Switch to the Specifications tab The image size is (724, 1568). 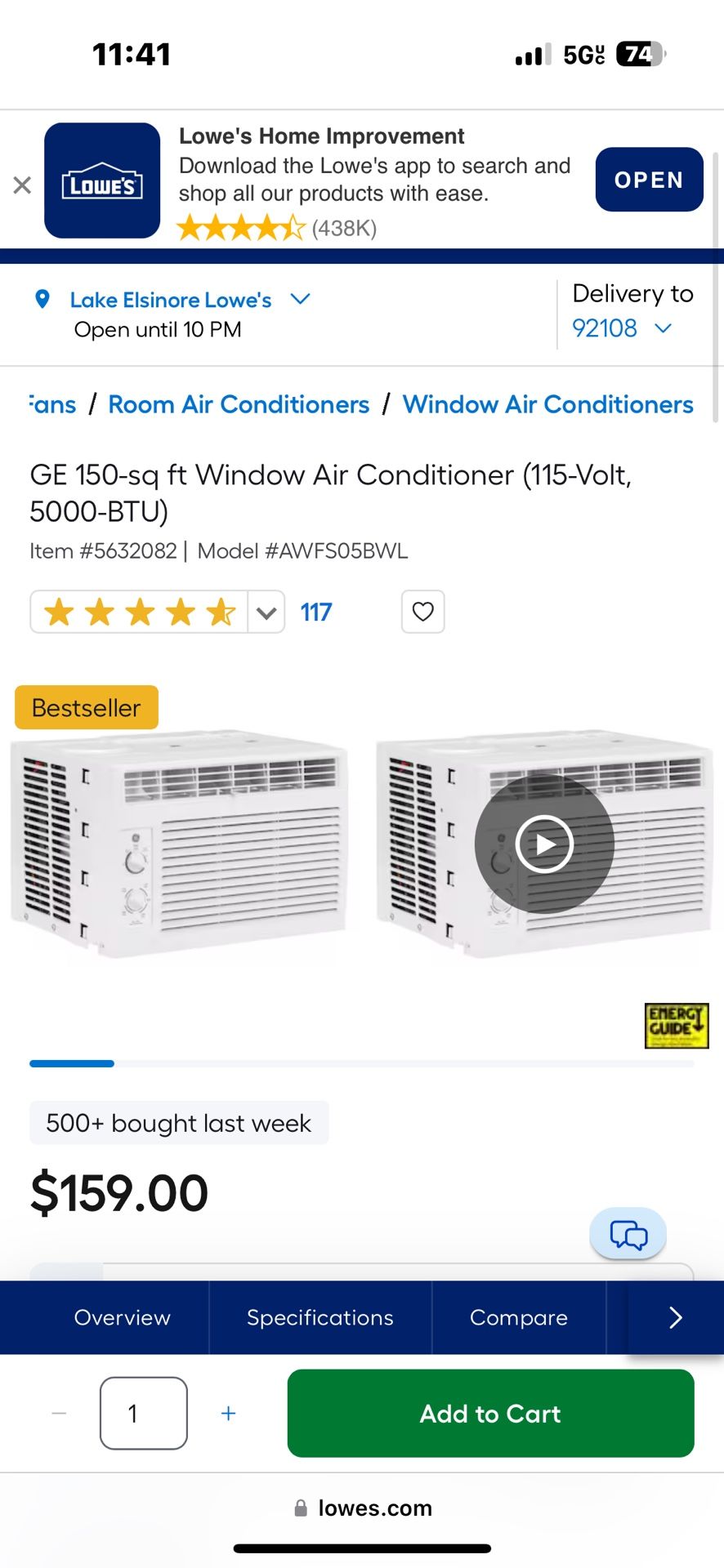(x=320, y=1317)
